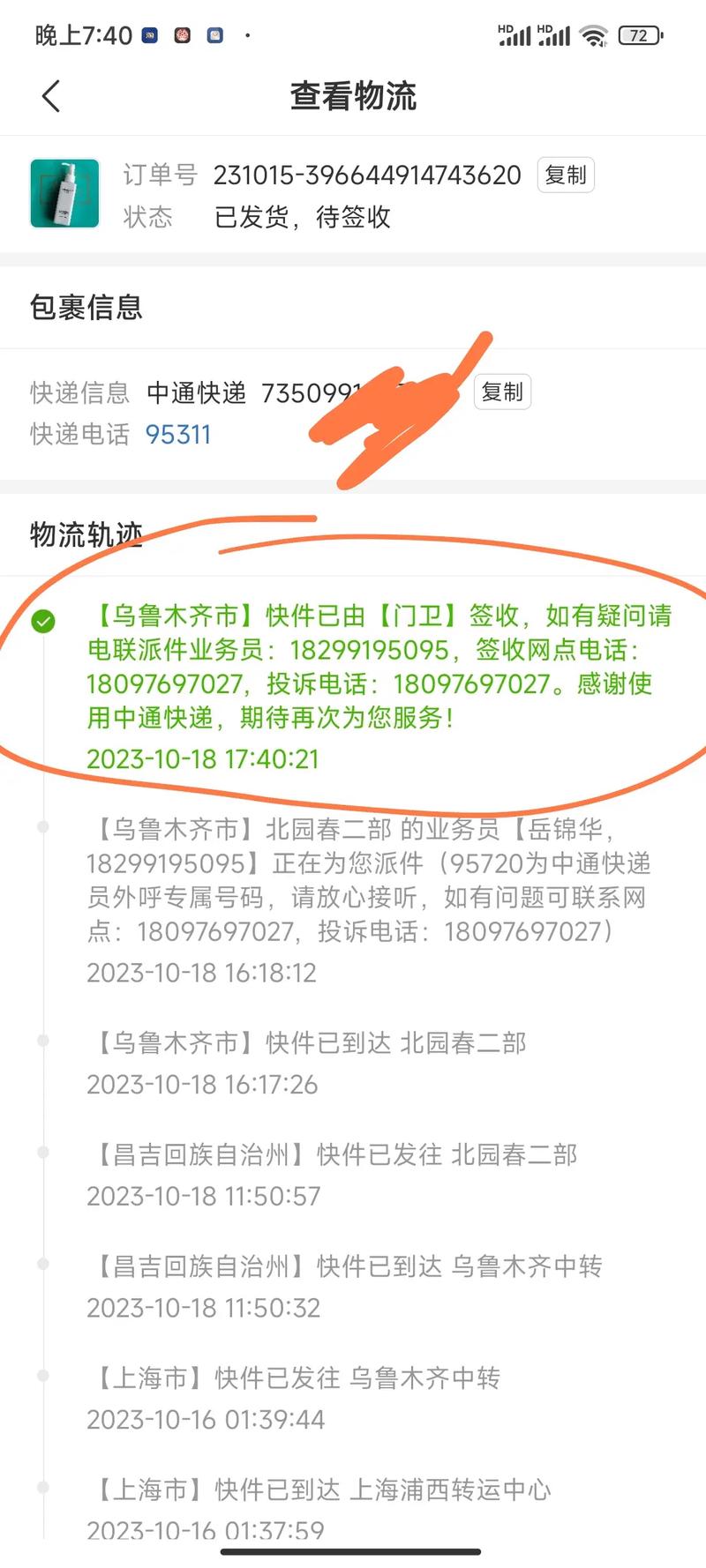Call the courier hotline 95311
Viewport: 706px width, 1568px height.
(179, 435)
